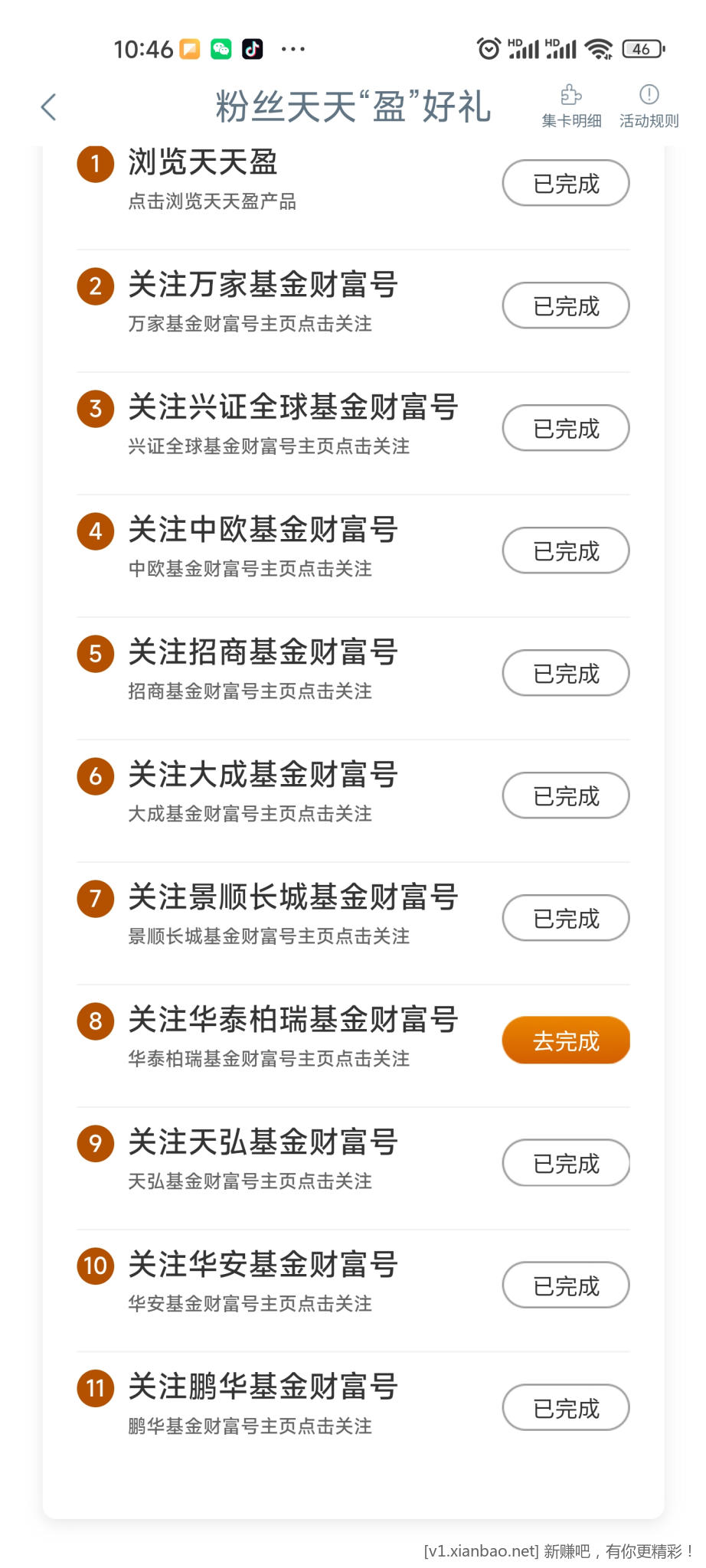Tap 已完成 beside 关注华安基金财富号
Viewport: 706px width, 1568px height.
566,1285
